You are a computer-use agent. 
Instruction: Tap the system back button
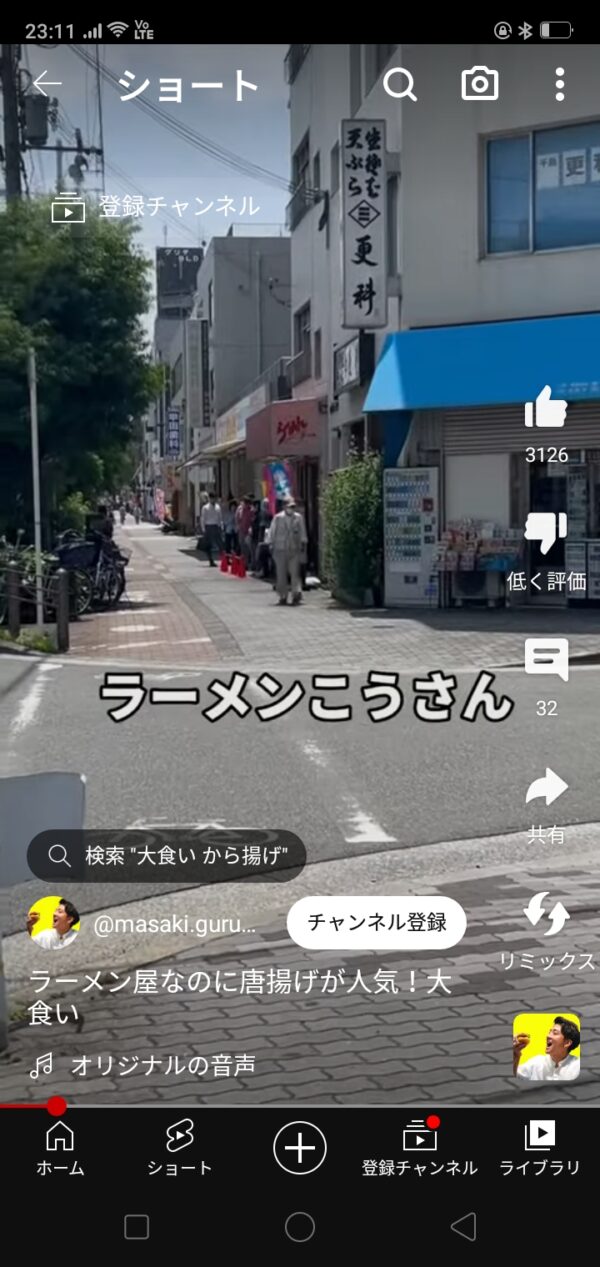pyautogui.click(x=463, y=1227)
